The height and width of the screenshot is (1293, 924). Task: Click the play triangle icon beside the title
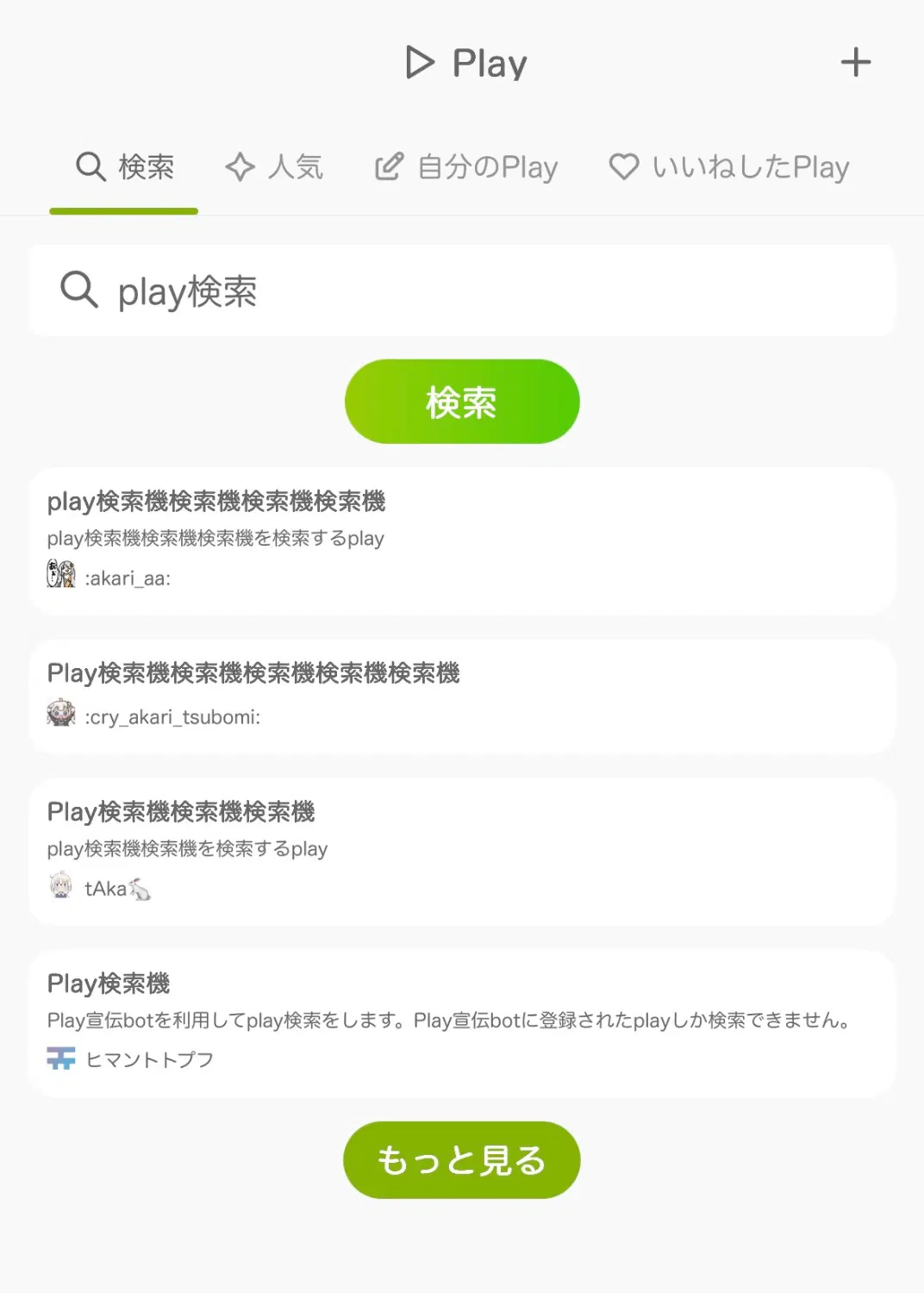[x=420, y=62]
